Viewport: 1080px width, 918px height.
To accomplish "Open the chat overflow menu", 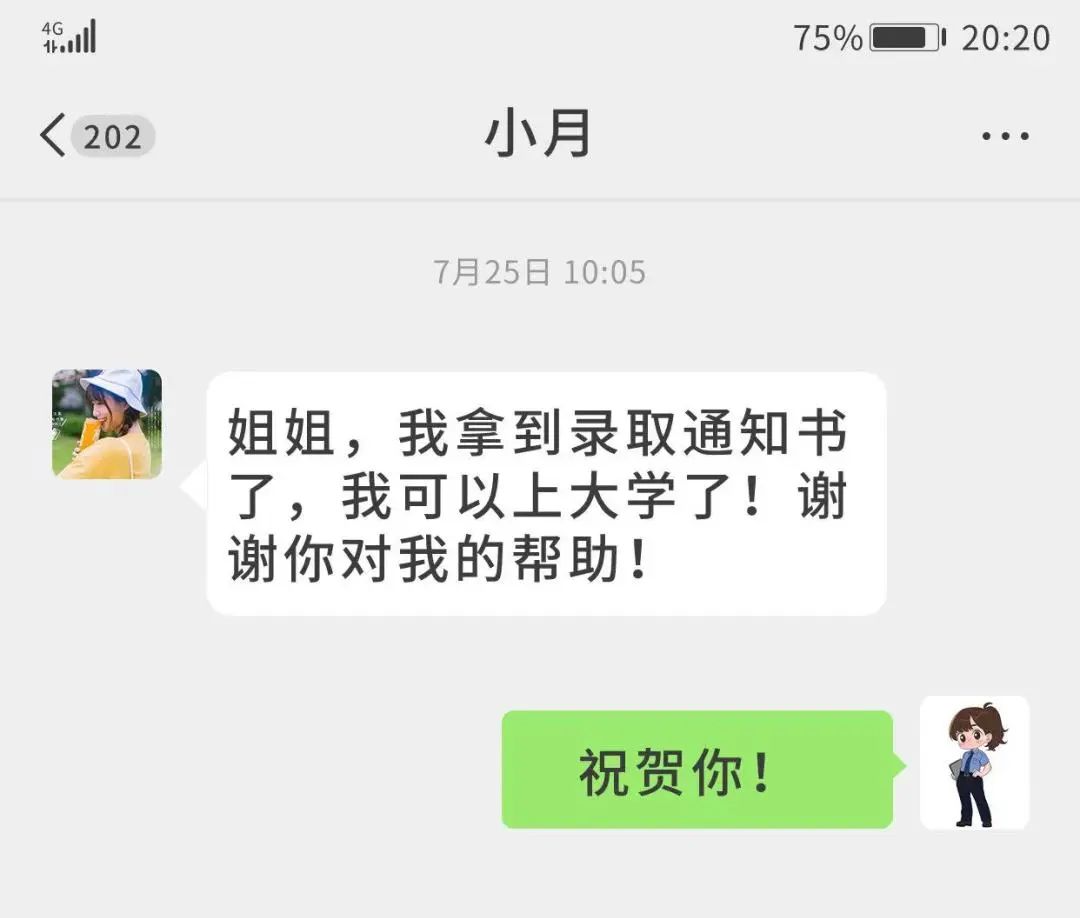I will point(1004,136).
